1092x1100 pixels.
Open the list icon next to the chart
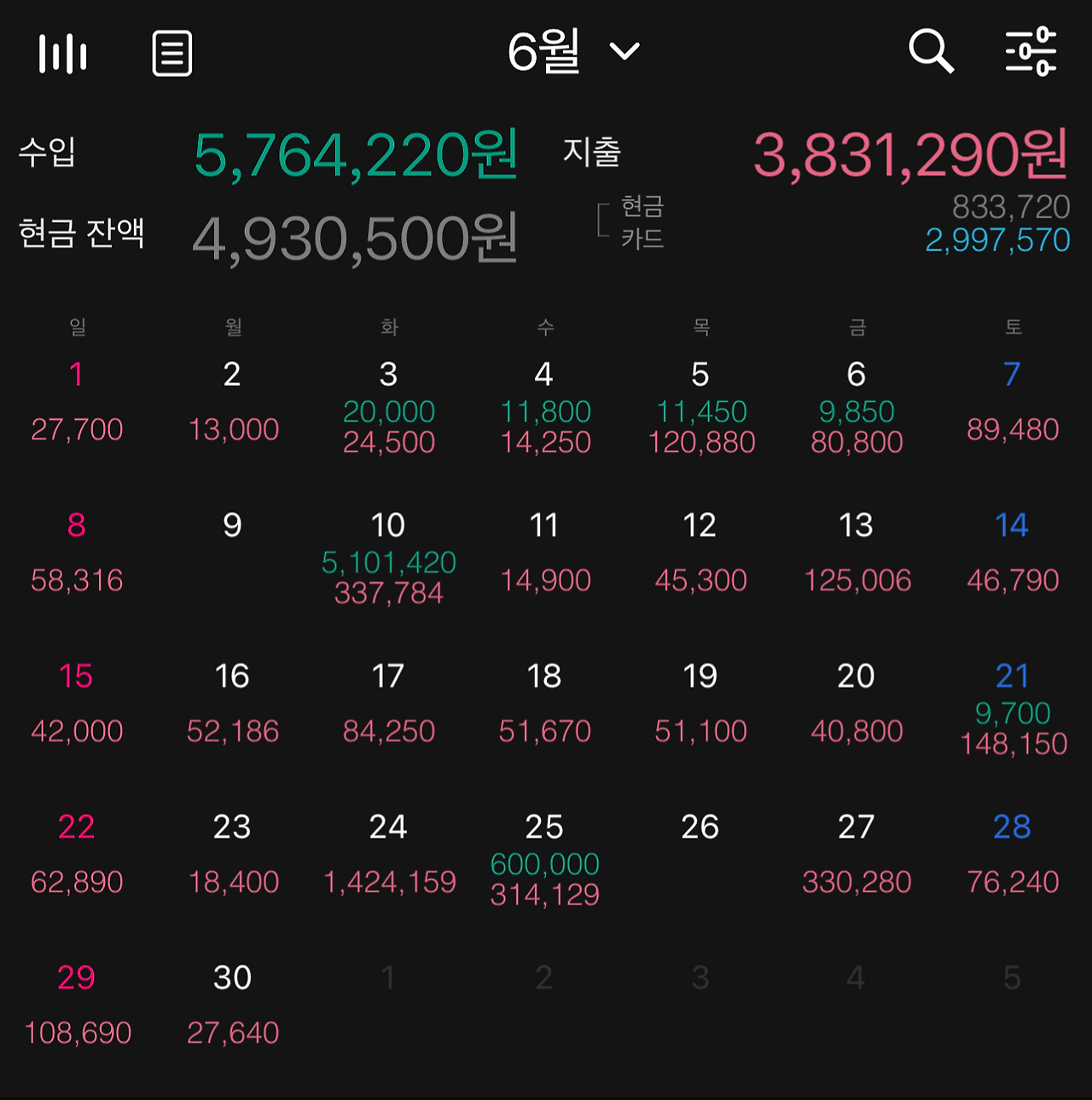tap(172, 52)
